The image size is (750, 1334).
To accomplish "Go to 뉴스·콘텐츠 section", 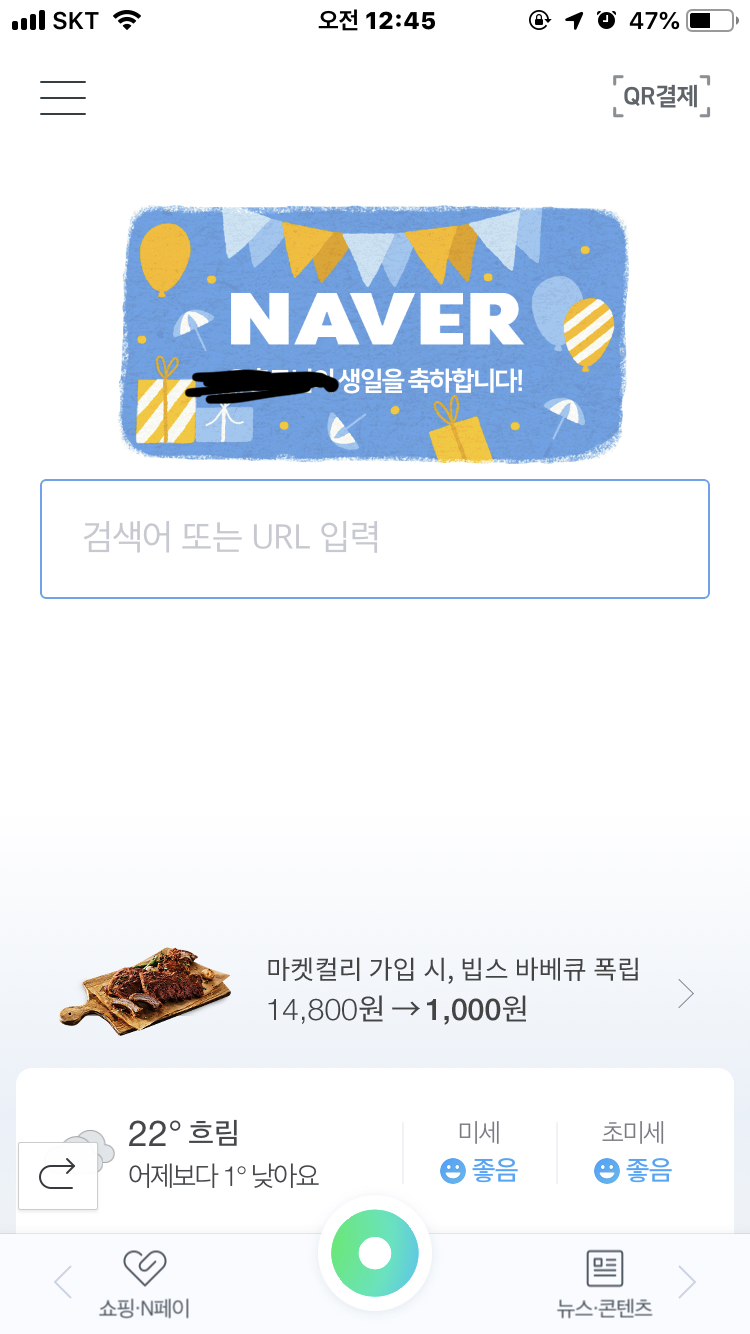I will tap(605, 1283).
